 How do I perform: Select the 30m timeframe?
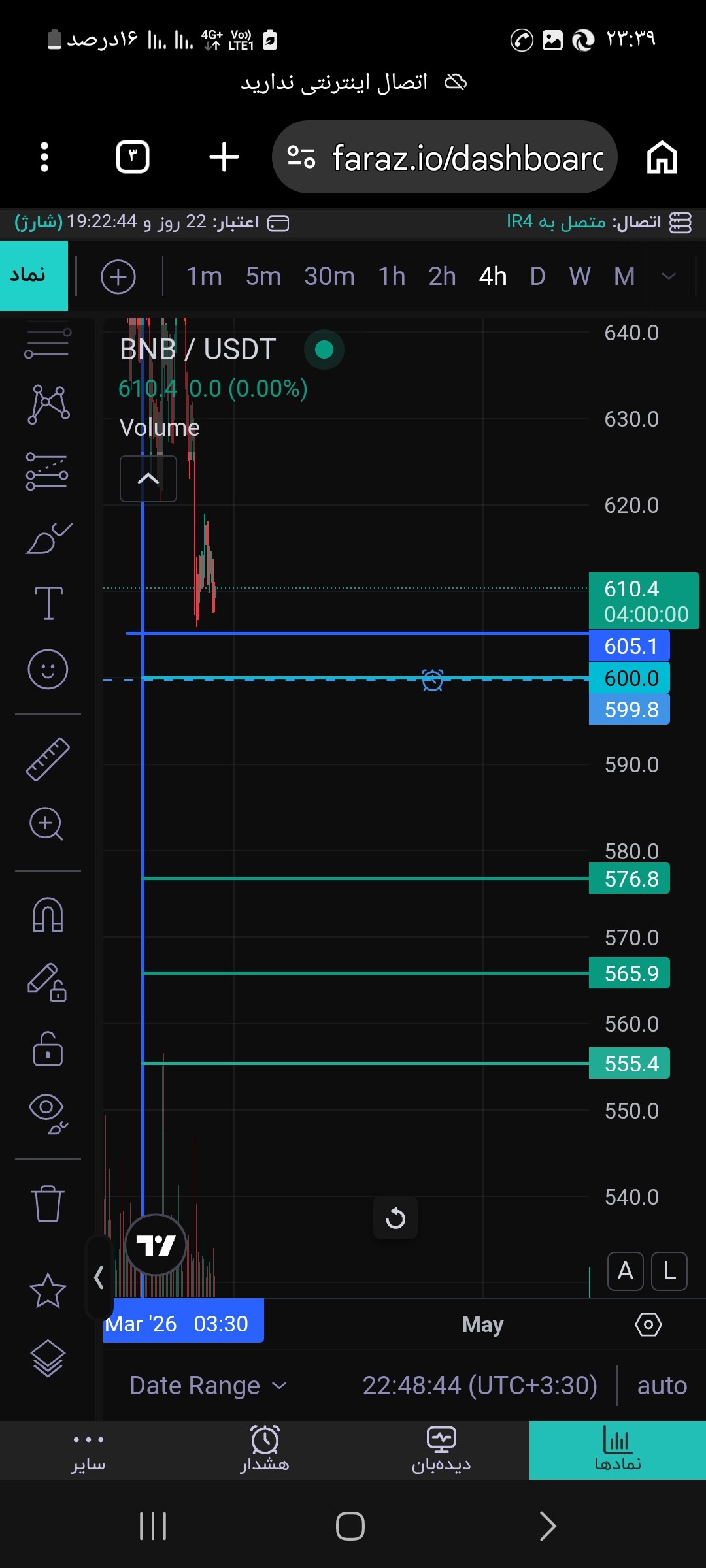click(x=329, y=276)
